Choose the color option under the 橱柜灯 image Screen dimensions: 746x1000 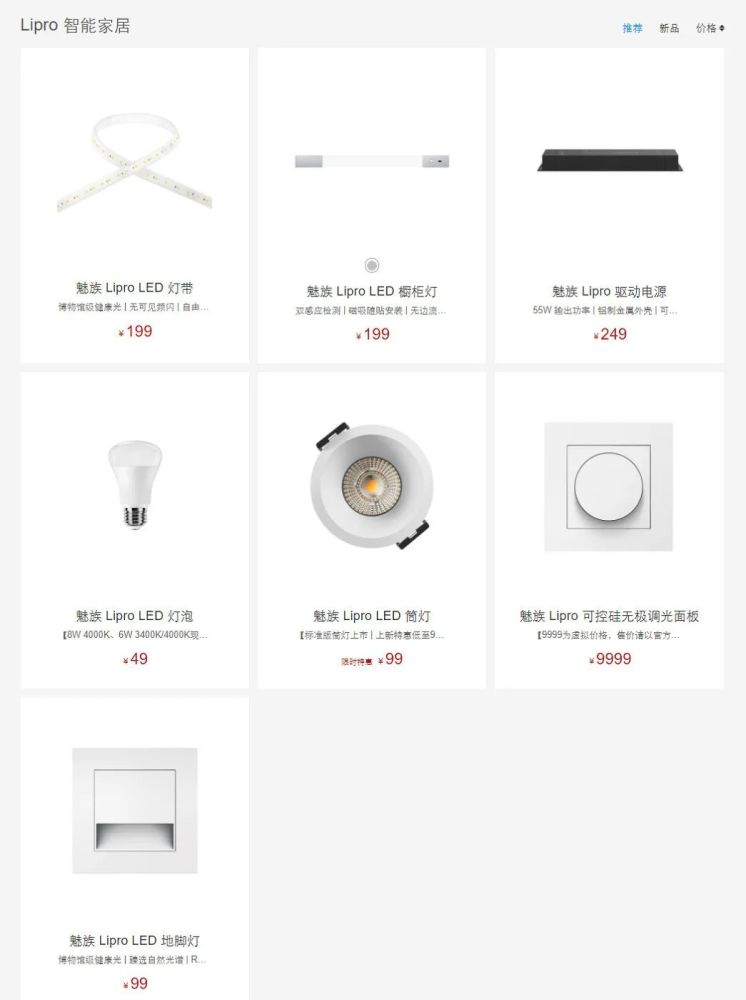point(372,265)
